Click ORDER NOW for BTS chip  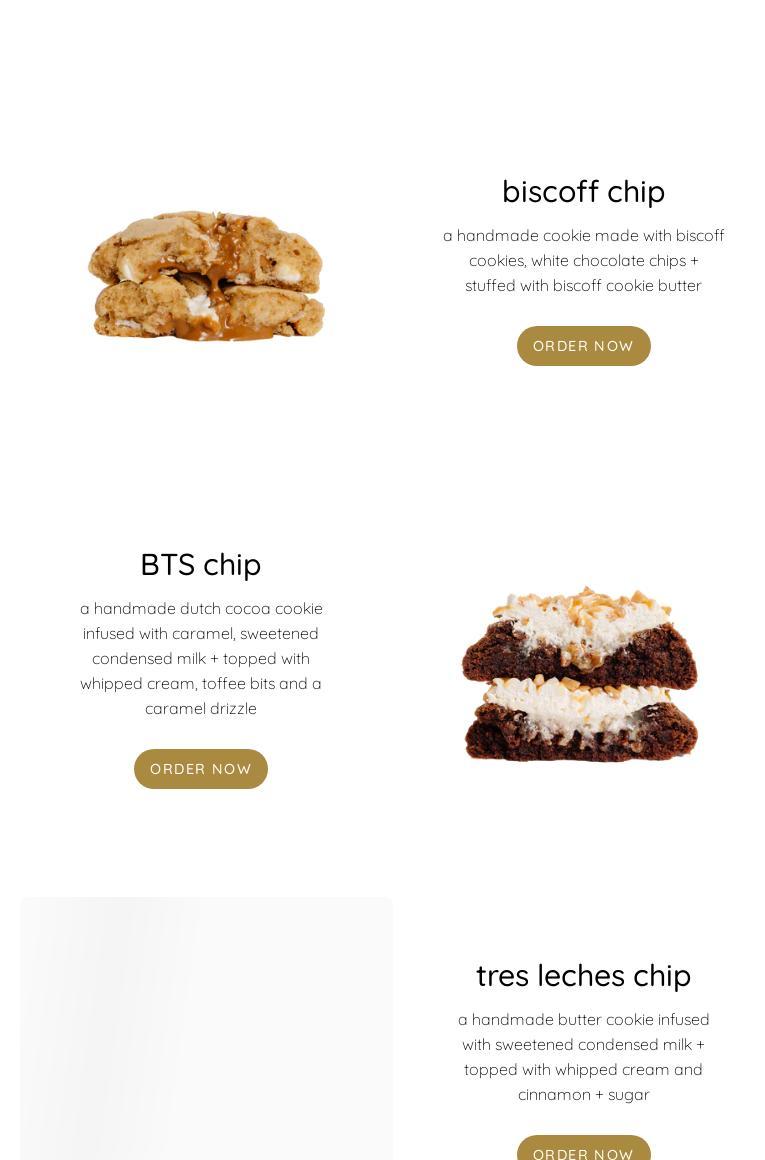click(x=201, y=769)
